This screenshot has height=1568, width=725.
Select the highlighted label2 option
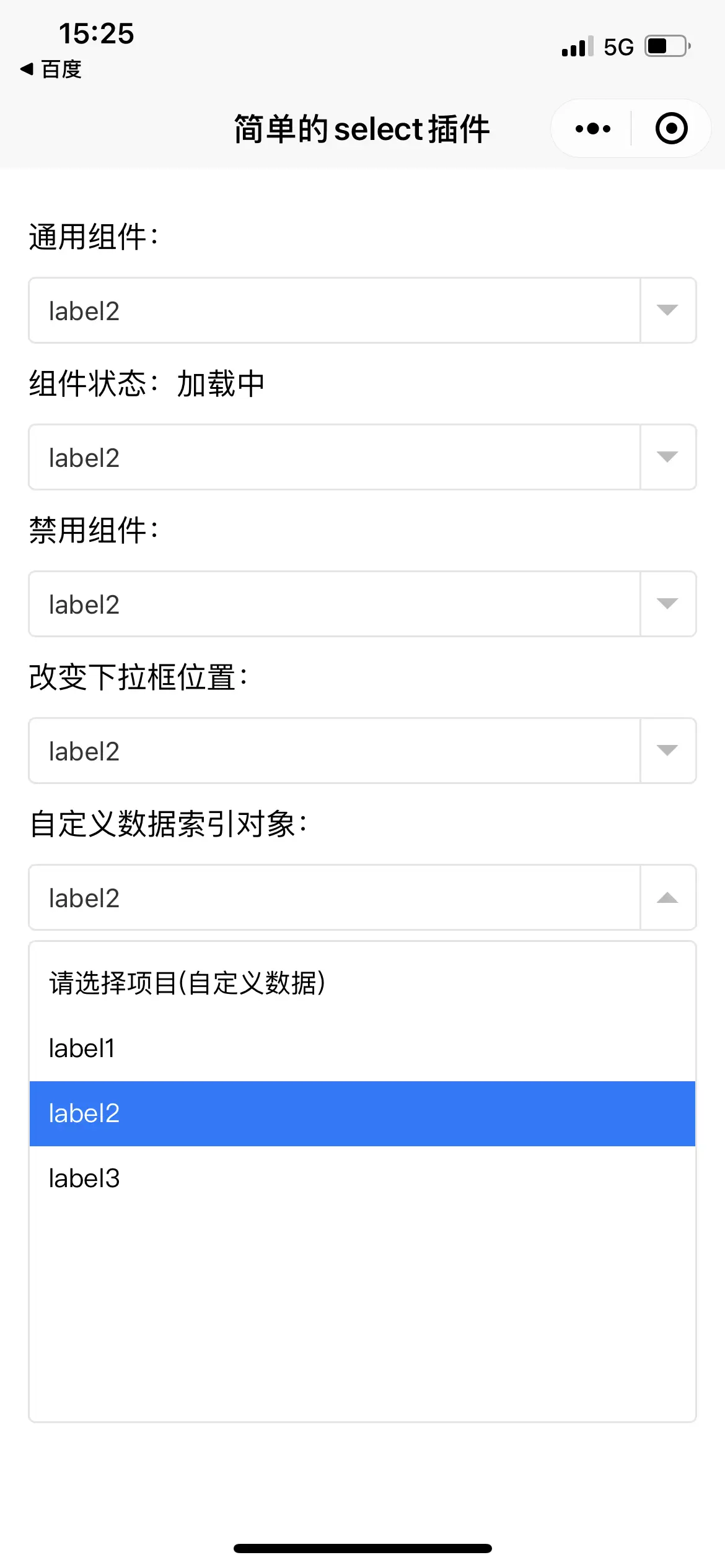[x=362, y=1113]
